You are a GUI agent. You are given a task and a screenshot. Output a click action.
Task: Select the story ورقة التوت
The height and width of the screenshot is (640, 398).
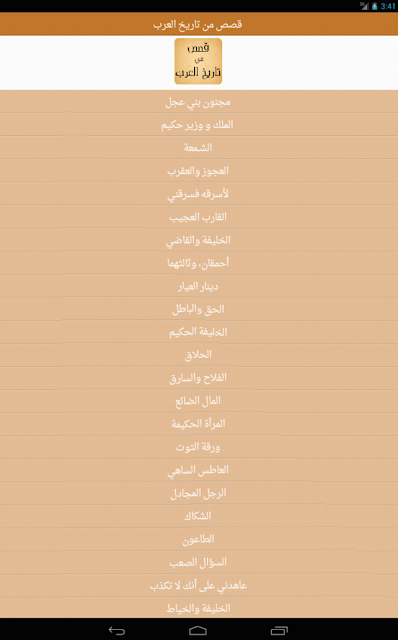click(x=199, y=447)
